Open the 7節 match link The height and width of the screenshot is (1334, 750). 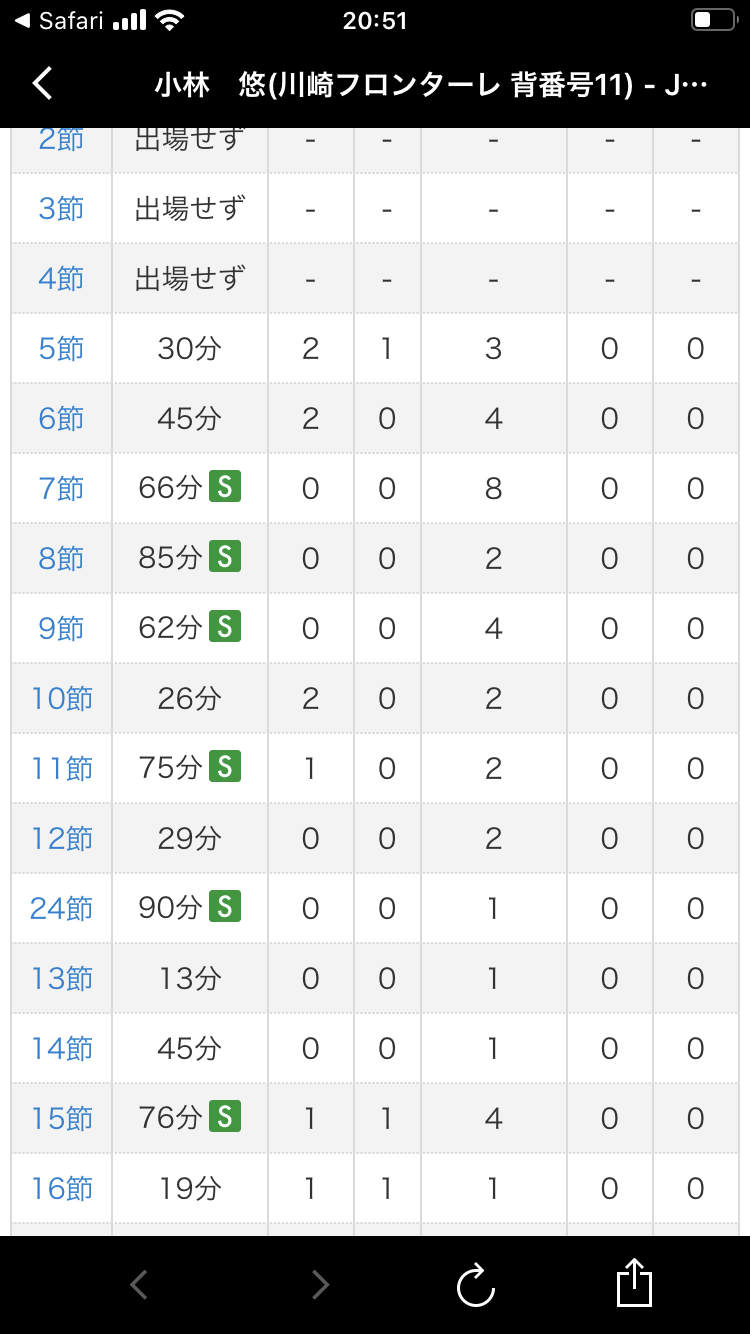(x=61, y=488)
